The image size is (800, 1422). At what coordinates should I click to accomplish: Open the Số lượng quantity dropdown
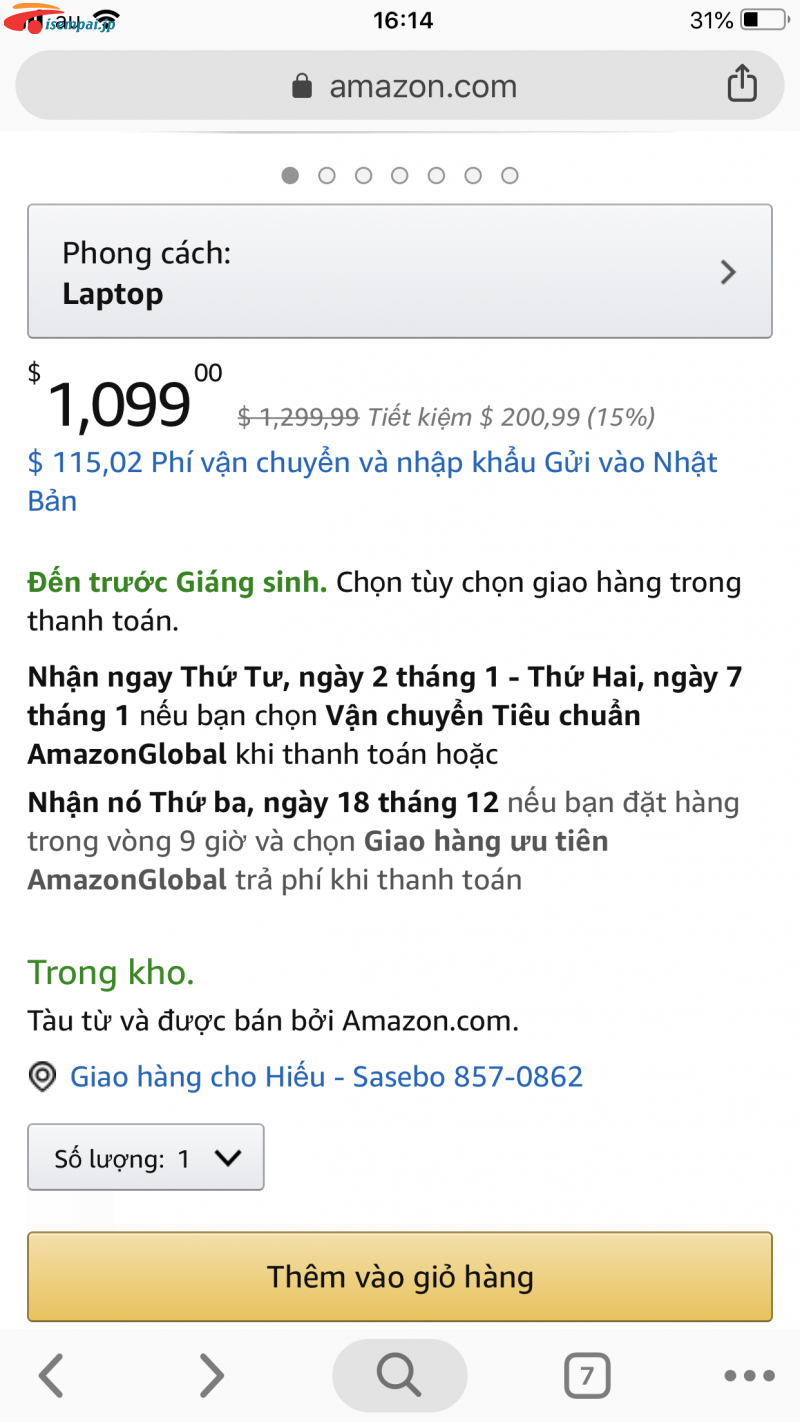click(146, 1158)
